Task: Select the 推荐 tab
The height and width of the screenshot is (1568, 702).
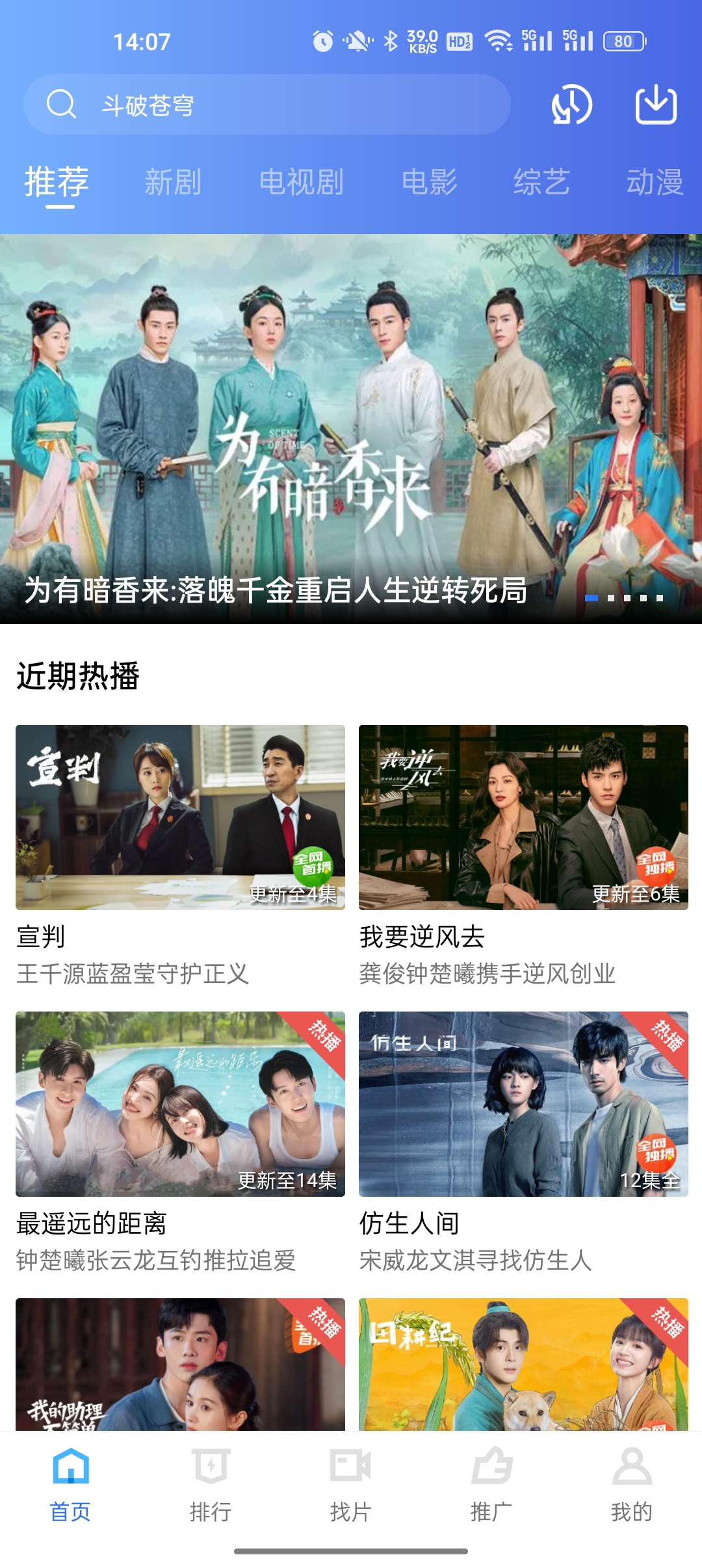Action: click(x=57, y=182)
